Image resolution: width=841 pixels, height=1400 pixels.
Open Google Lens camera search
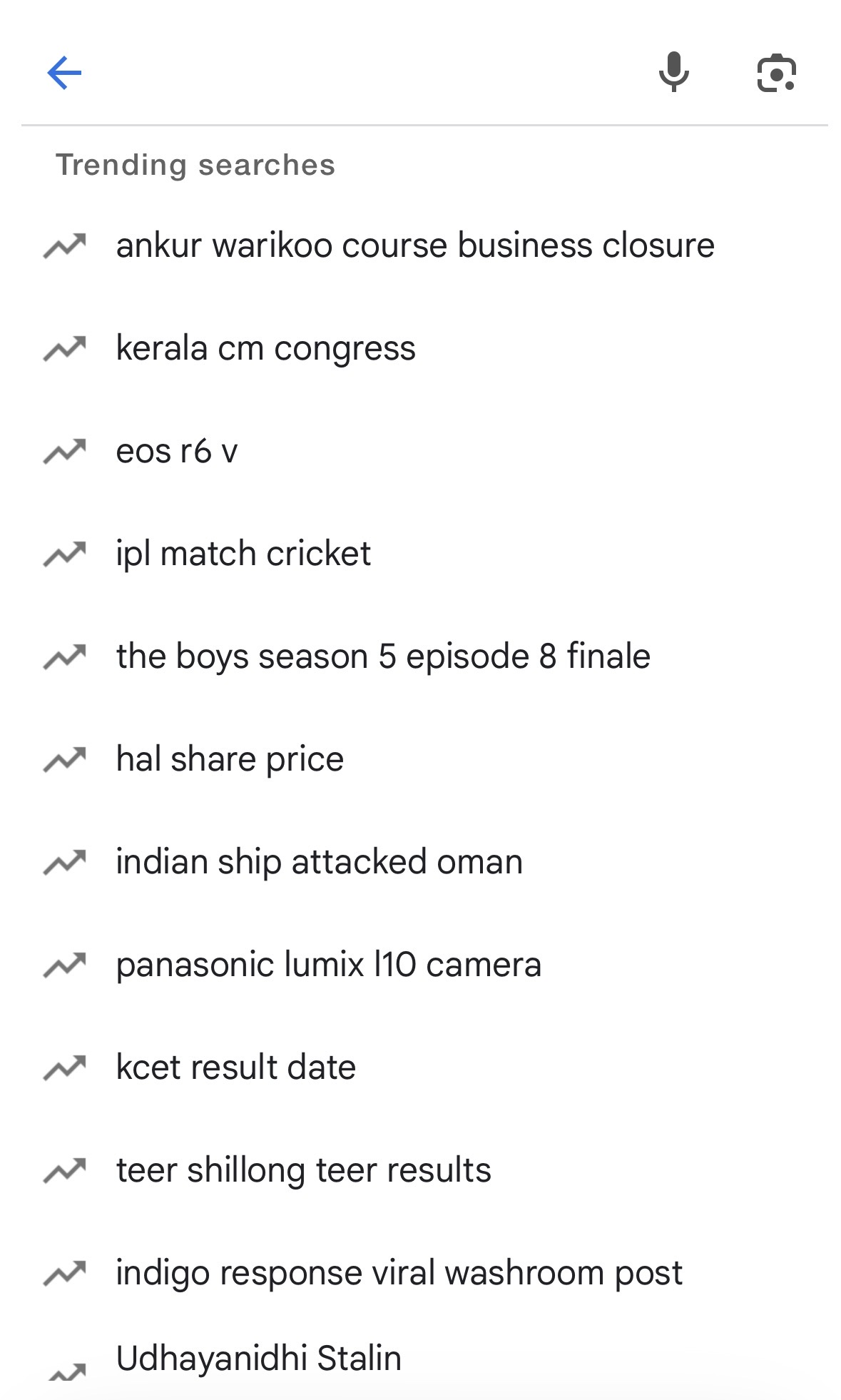[776, 73]
